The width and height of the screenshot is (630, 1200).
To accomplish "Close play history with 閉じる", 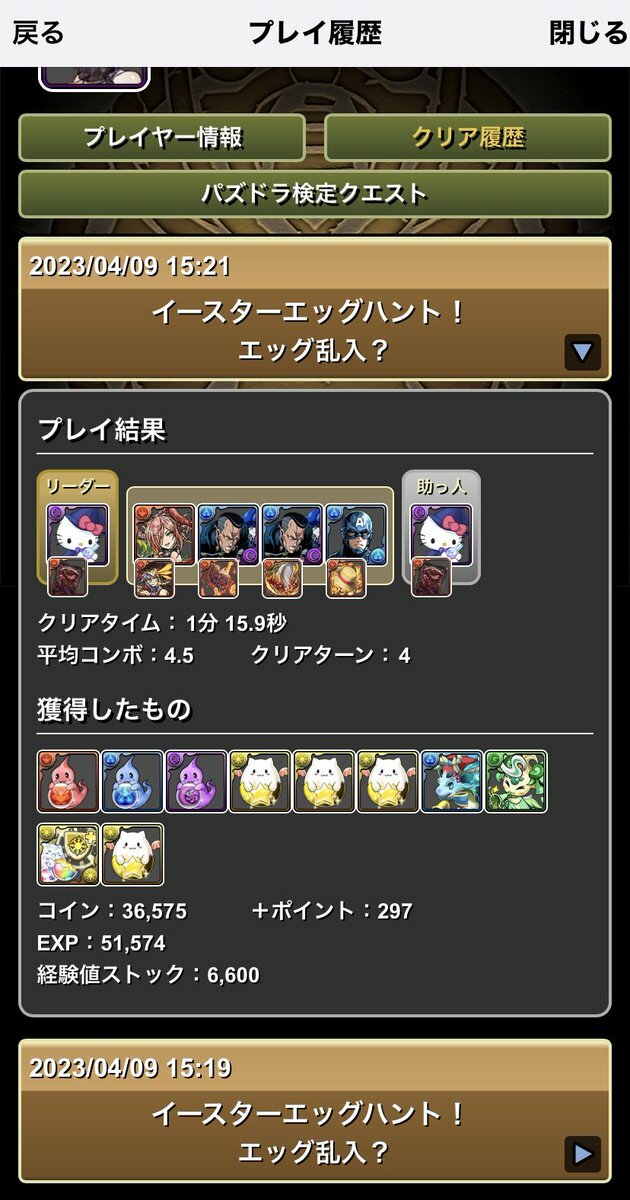I will pos(588,33).
